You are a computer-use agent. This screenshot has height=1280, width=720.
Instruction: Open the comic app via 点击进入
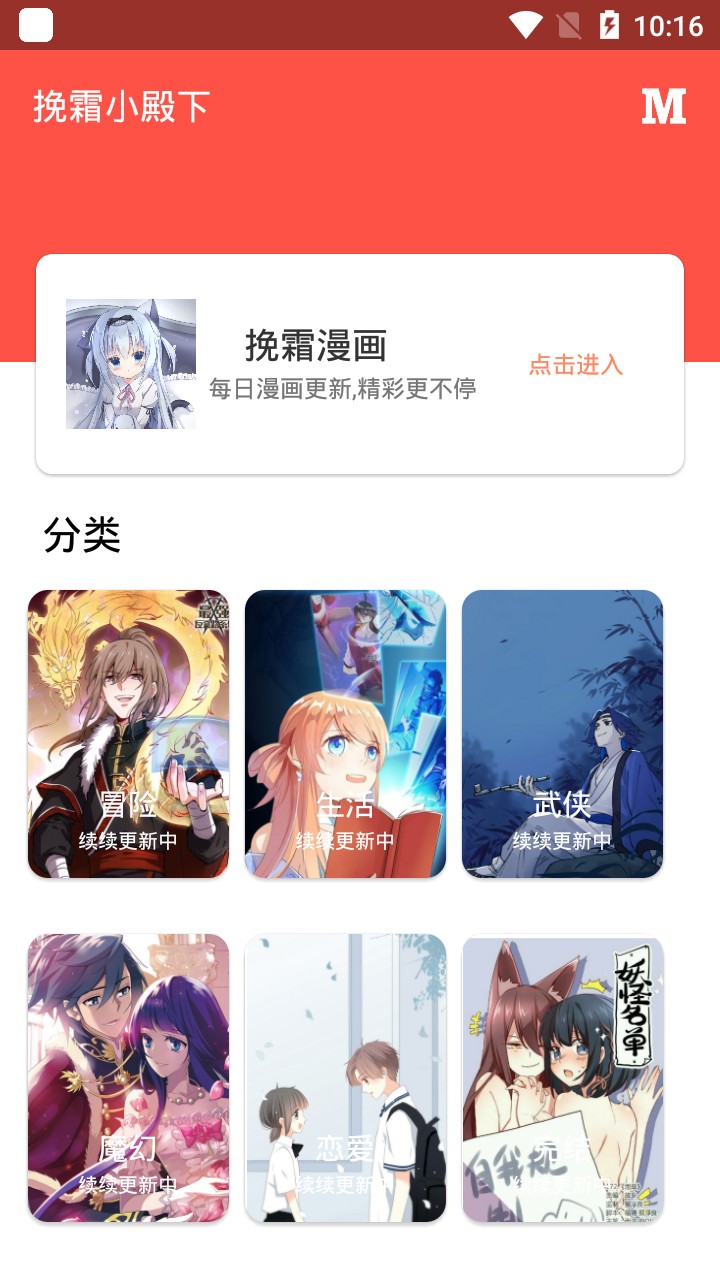[577, 366]
